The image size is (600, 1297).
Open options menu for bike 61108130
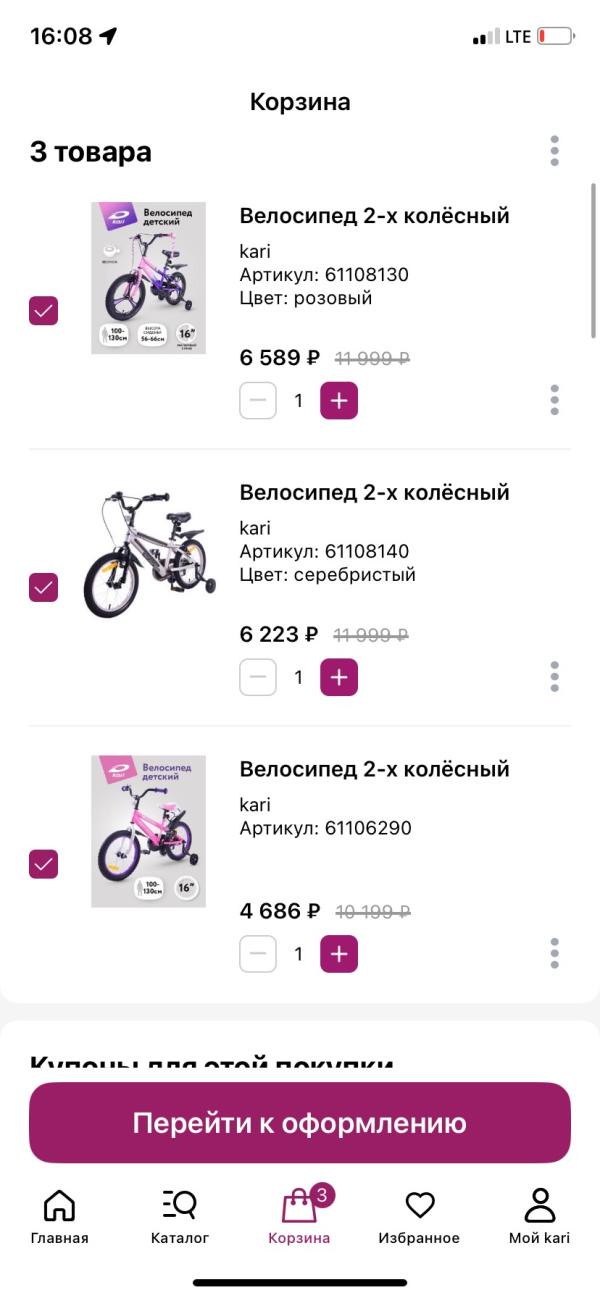tap(554, 400)
